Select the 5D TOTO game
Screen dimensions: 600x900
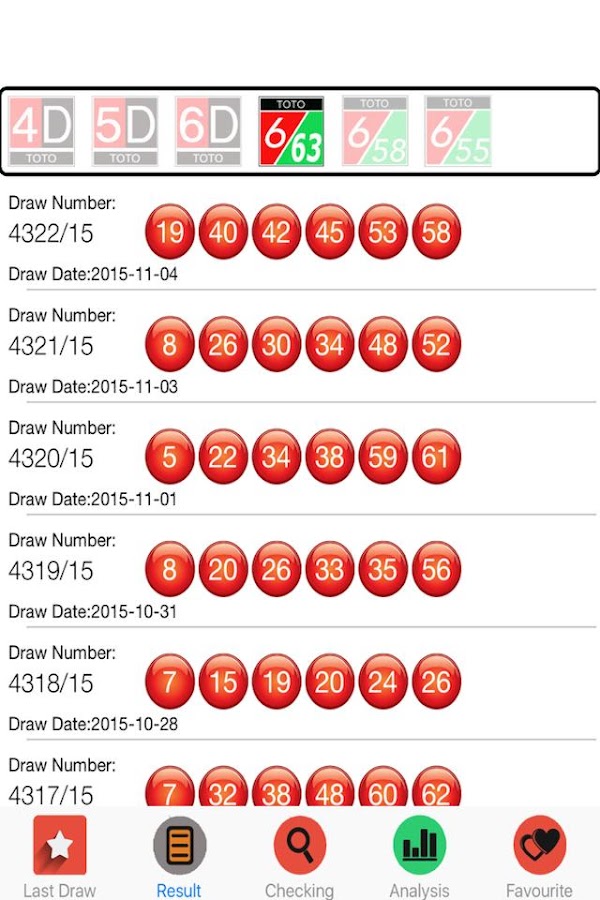pyautogui.click(x=125, y=131)
